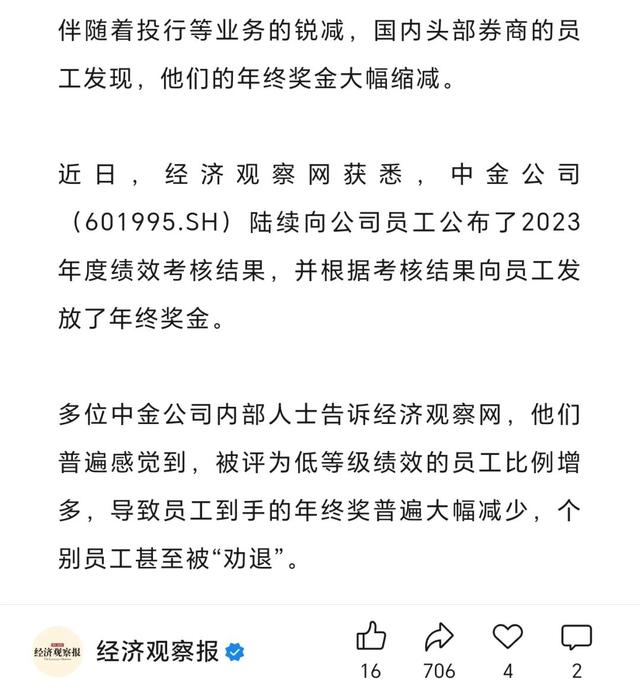Open the 经济观察报 account profile
This screenshot has height=692, width=640.
(x=157, y=652)
